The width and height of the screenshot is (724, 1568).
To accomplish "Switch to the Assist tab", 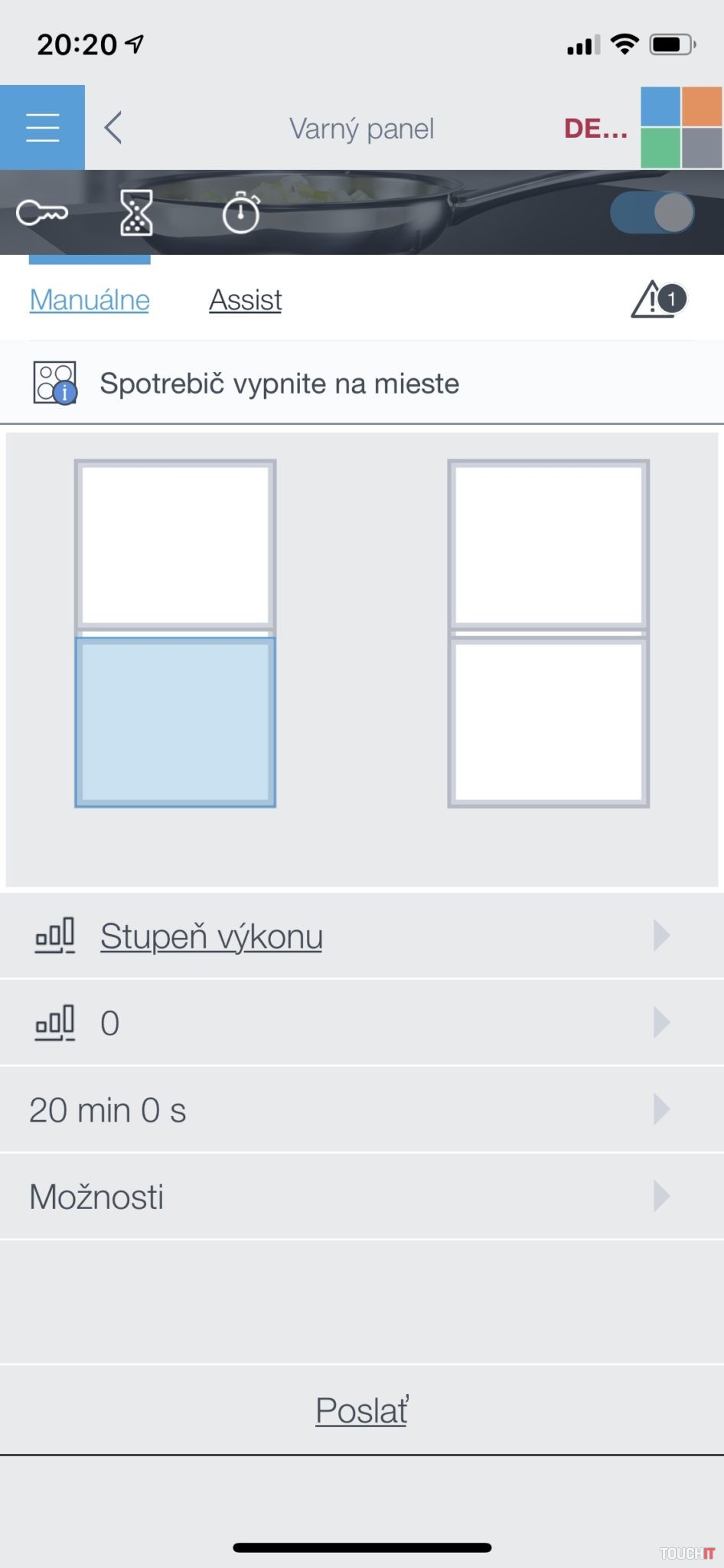I will (246, 300).
